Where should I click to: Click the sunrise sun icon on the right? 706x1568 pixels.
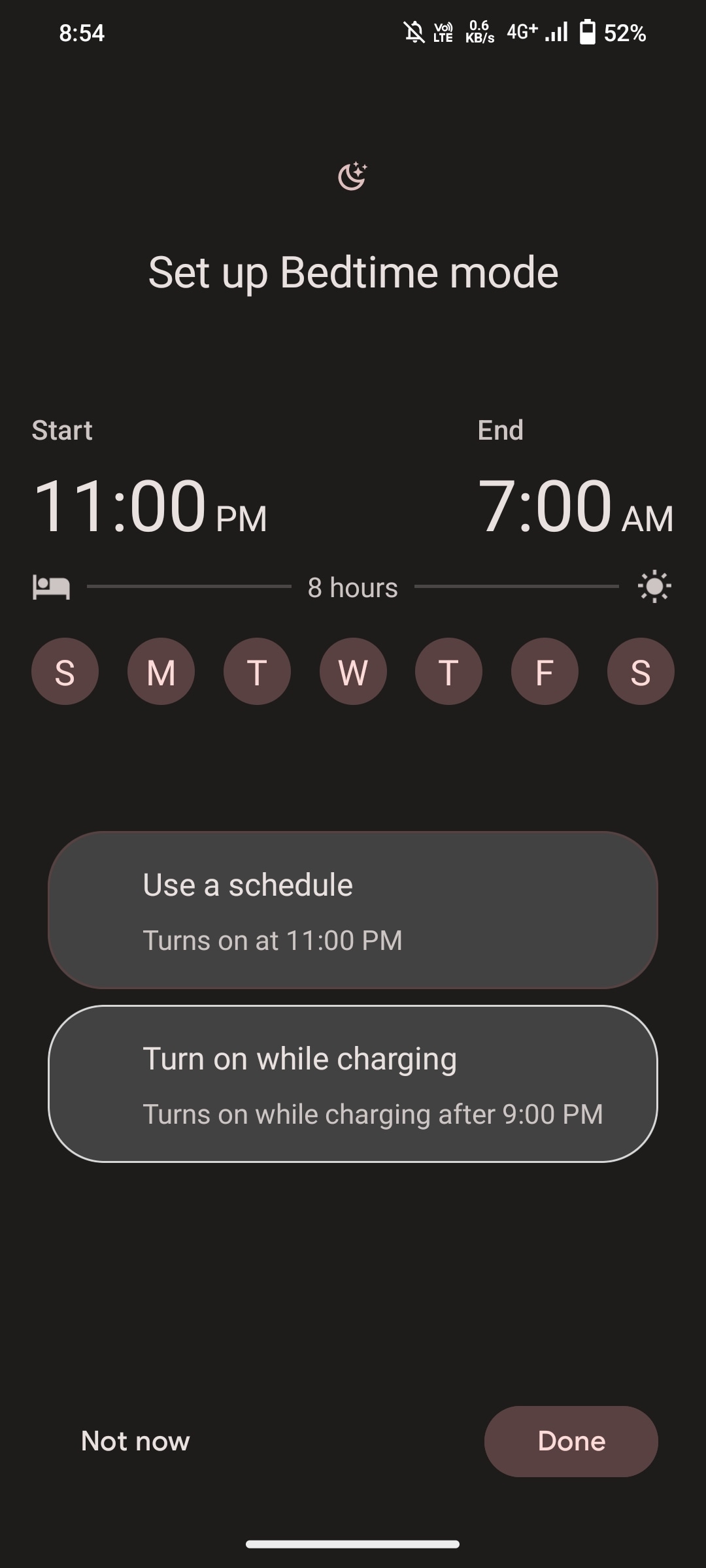pyautogui.click(x=654, y=586)
